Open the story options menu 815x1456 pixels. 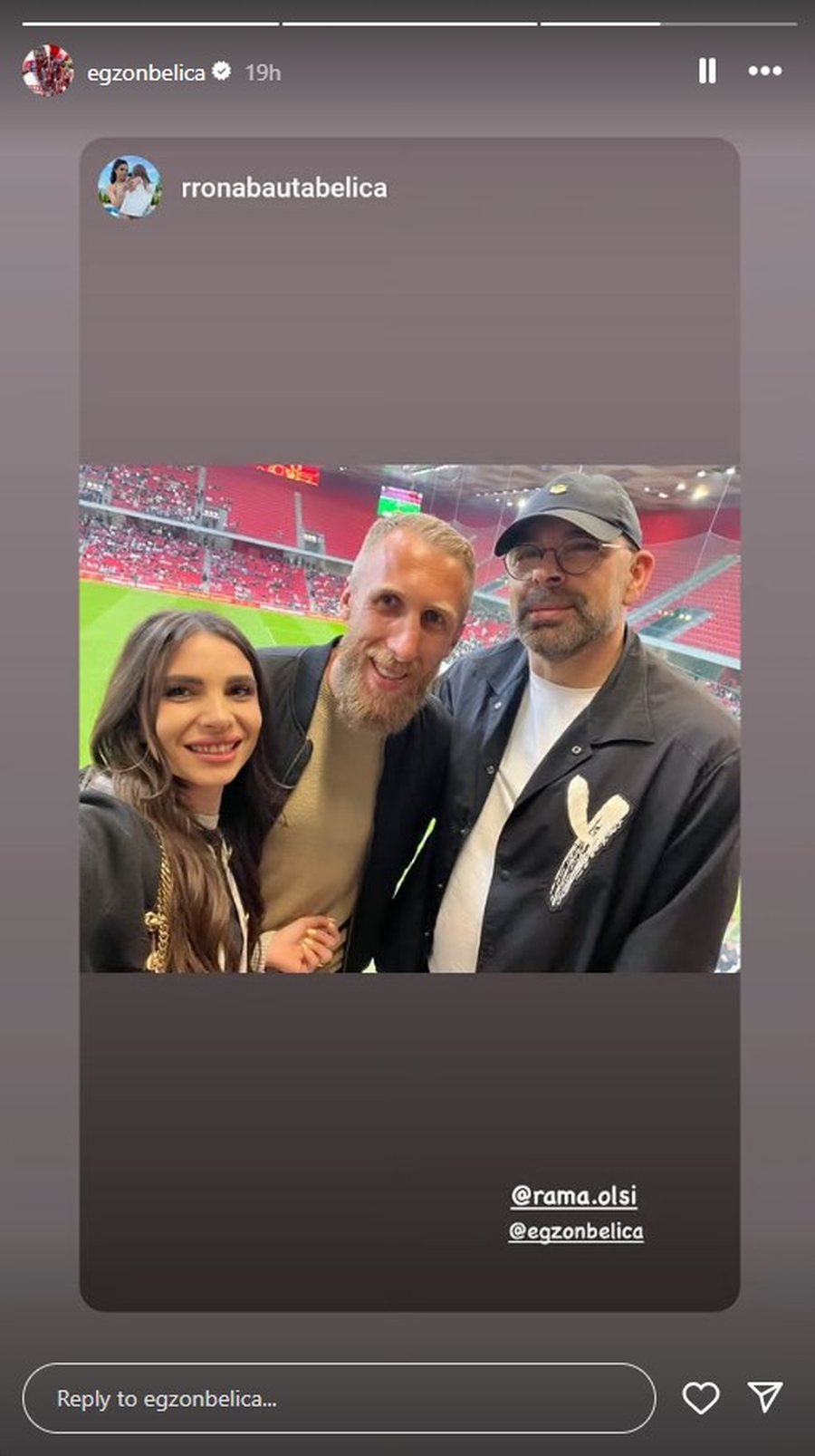(x=765, y=71)
